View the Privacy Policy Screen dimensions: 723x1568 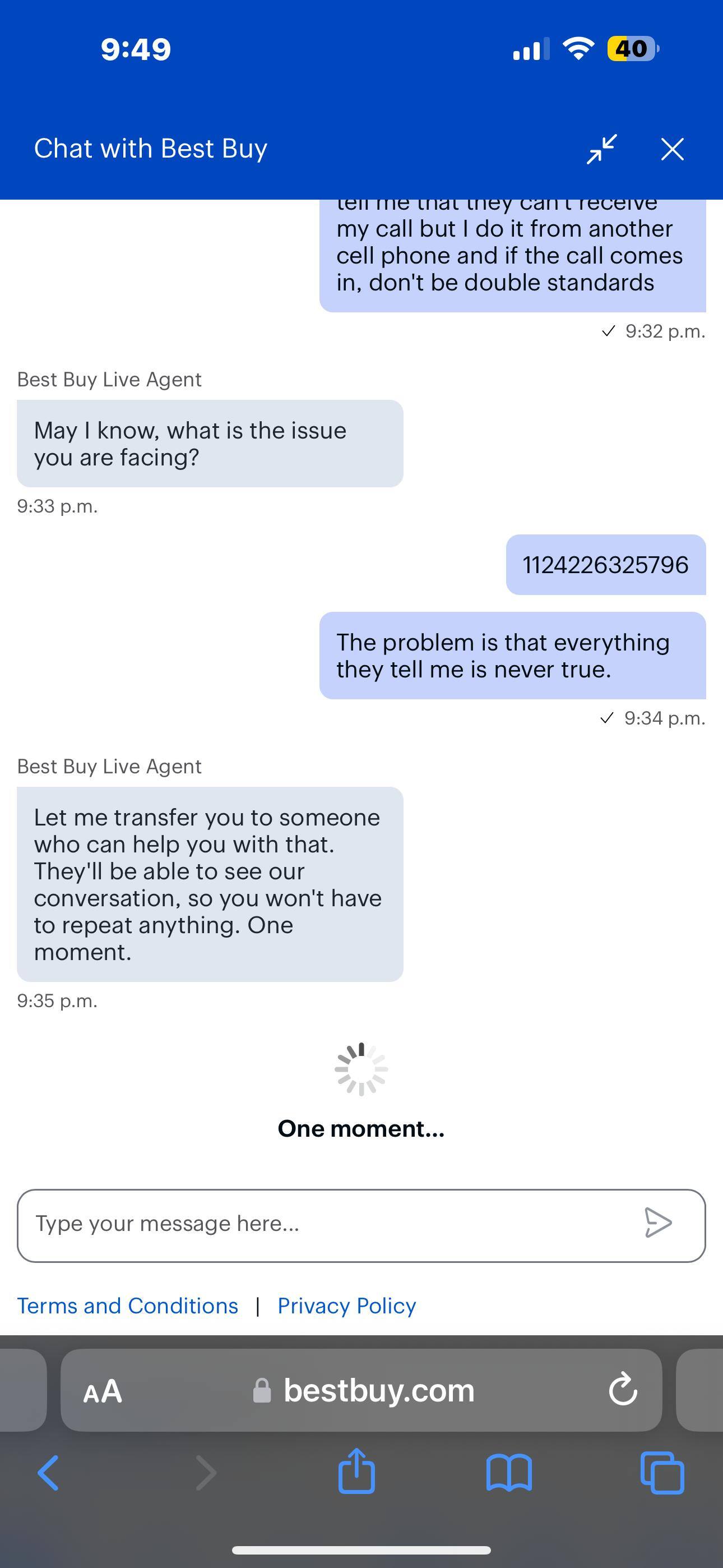pos(347,1306)
